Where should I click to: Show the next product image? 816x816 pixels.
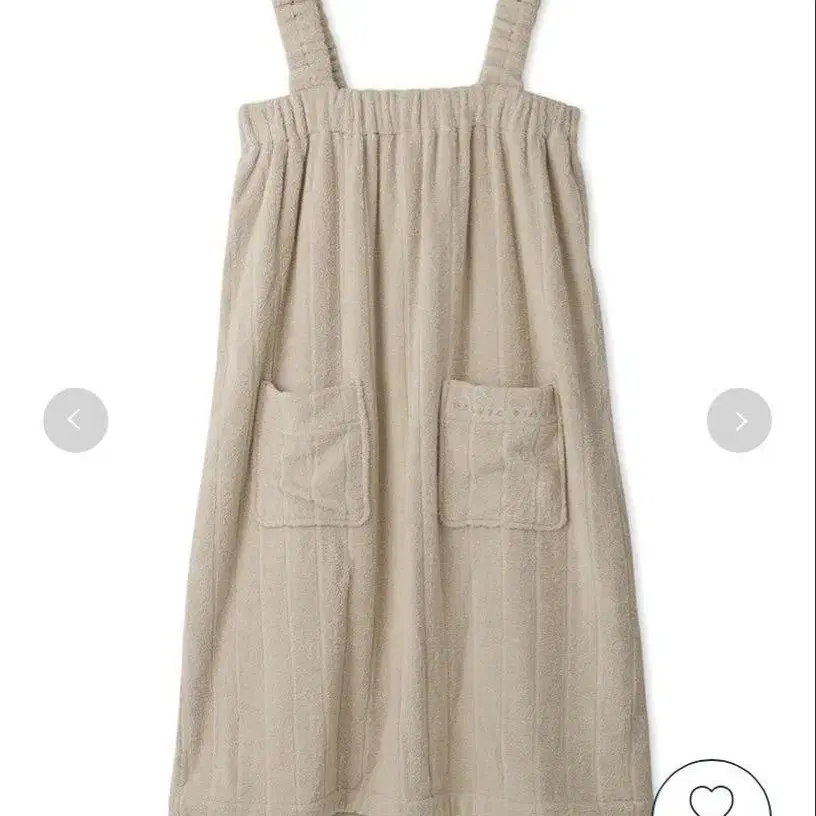coord(739,420)
